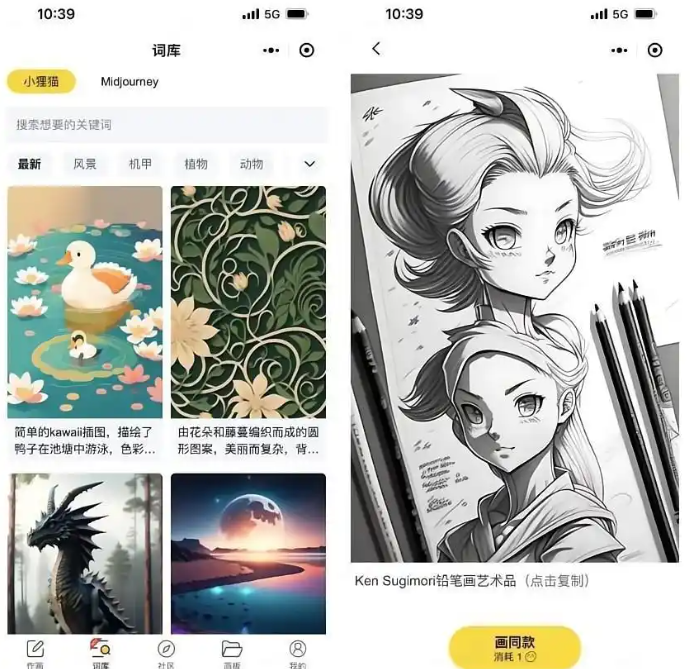This screenshot has width=690, height=669.
Task: Open the 社区 community tab
Action: coord(166,652)
